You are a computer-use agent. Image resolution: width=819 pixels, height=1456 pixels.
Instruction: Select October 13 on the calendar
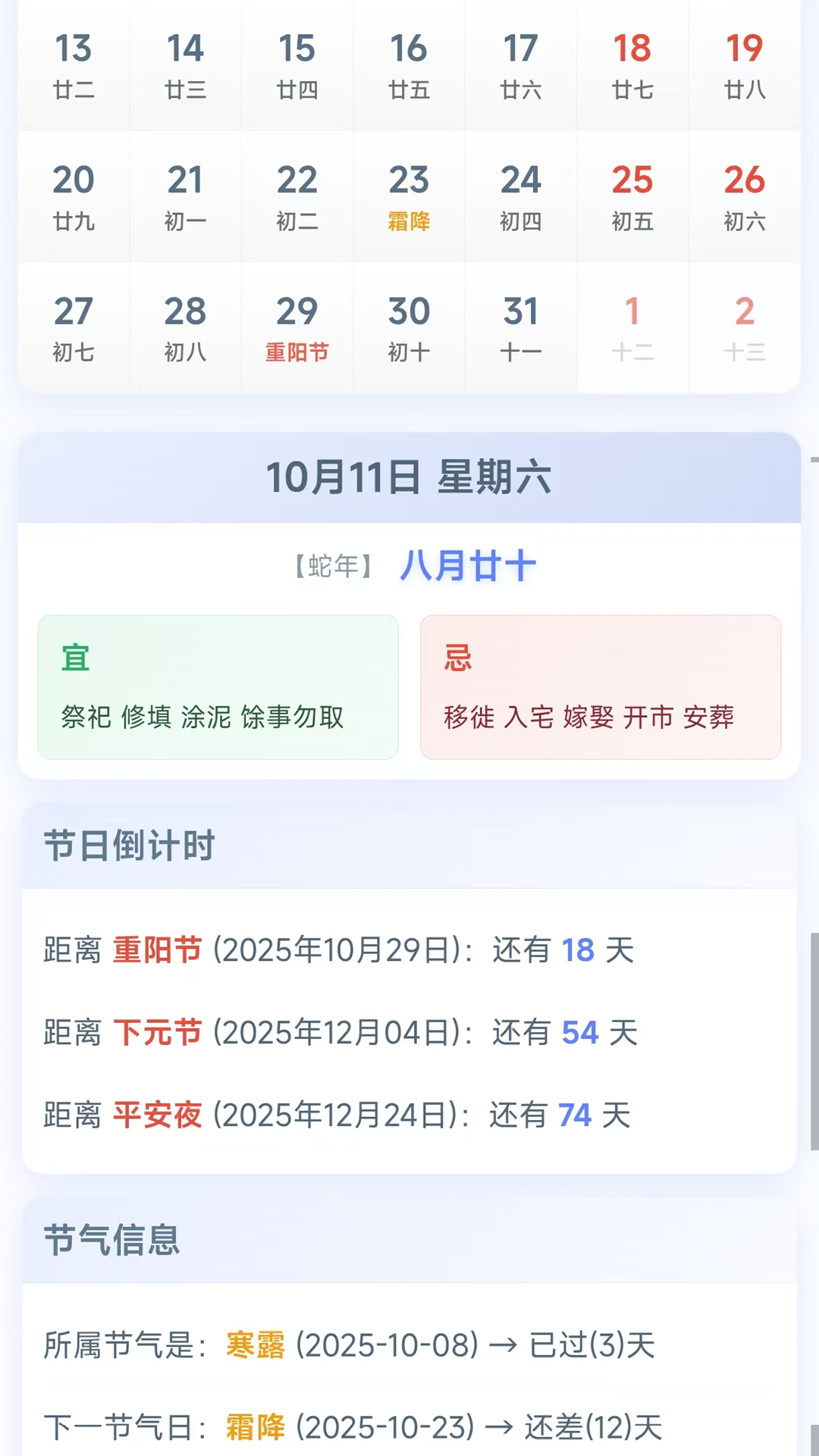(74, 64)
